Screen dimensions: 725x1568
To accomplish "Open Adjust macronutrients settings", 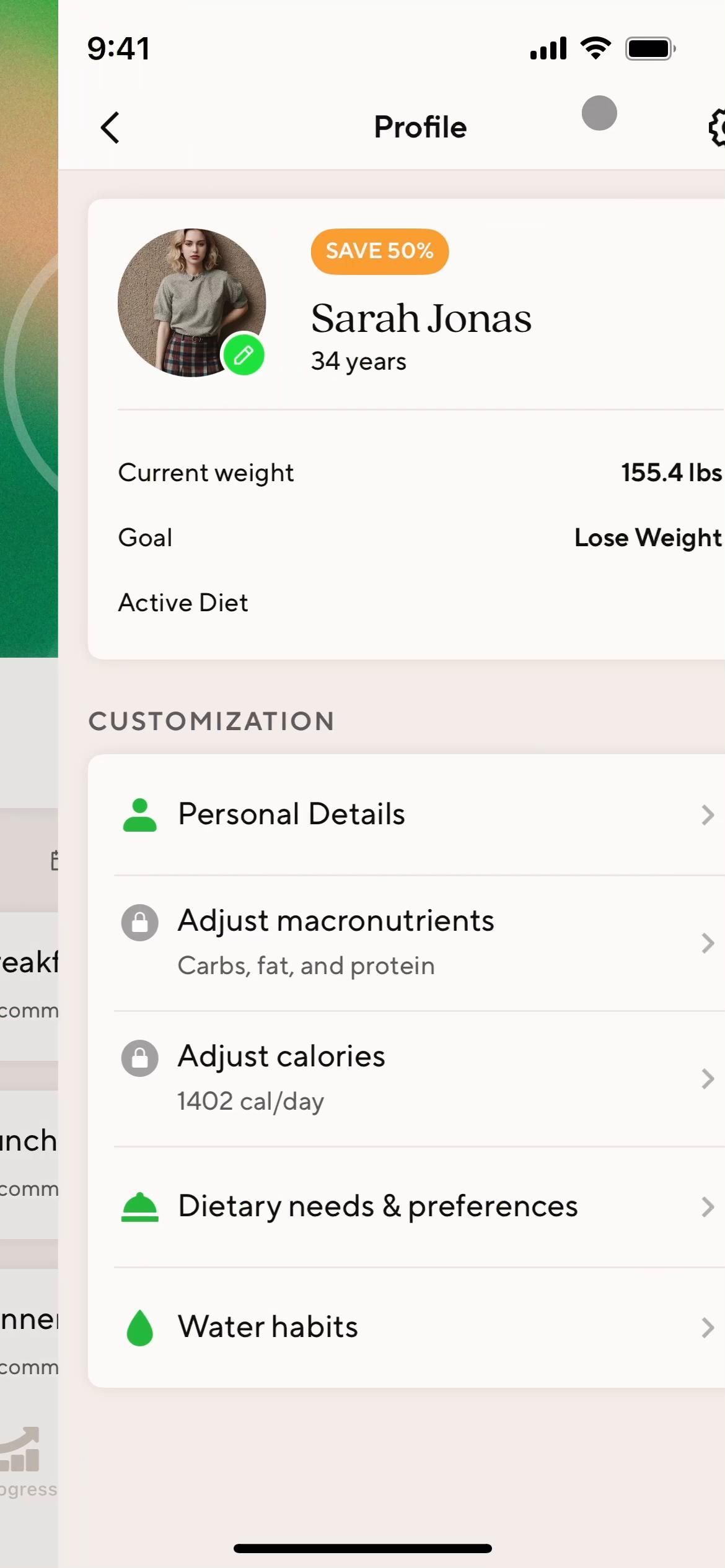I will (409, 942).
